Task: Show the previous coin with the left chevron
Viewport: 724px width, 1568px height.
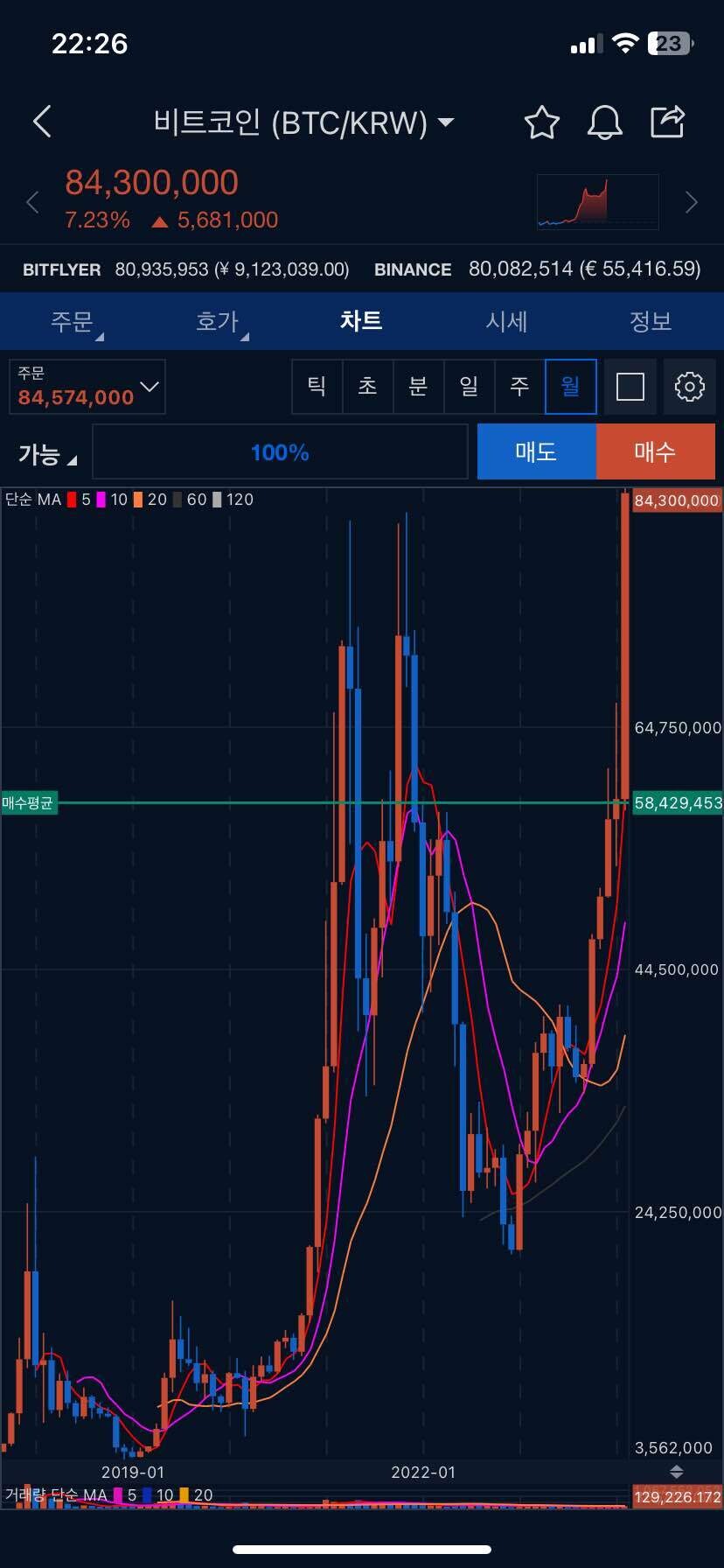Action: [x=33, y=203]
